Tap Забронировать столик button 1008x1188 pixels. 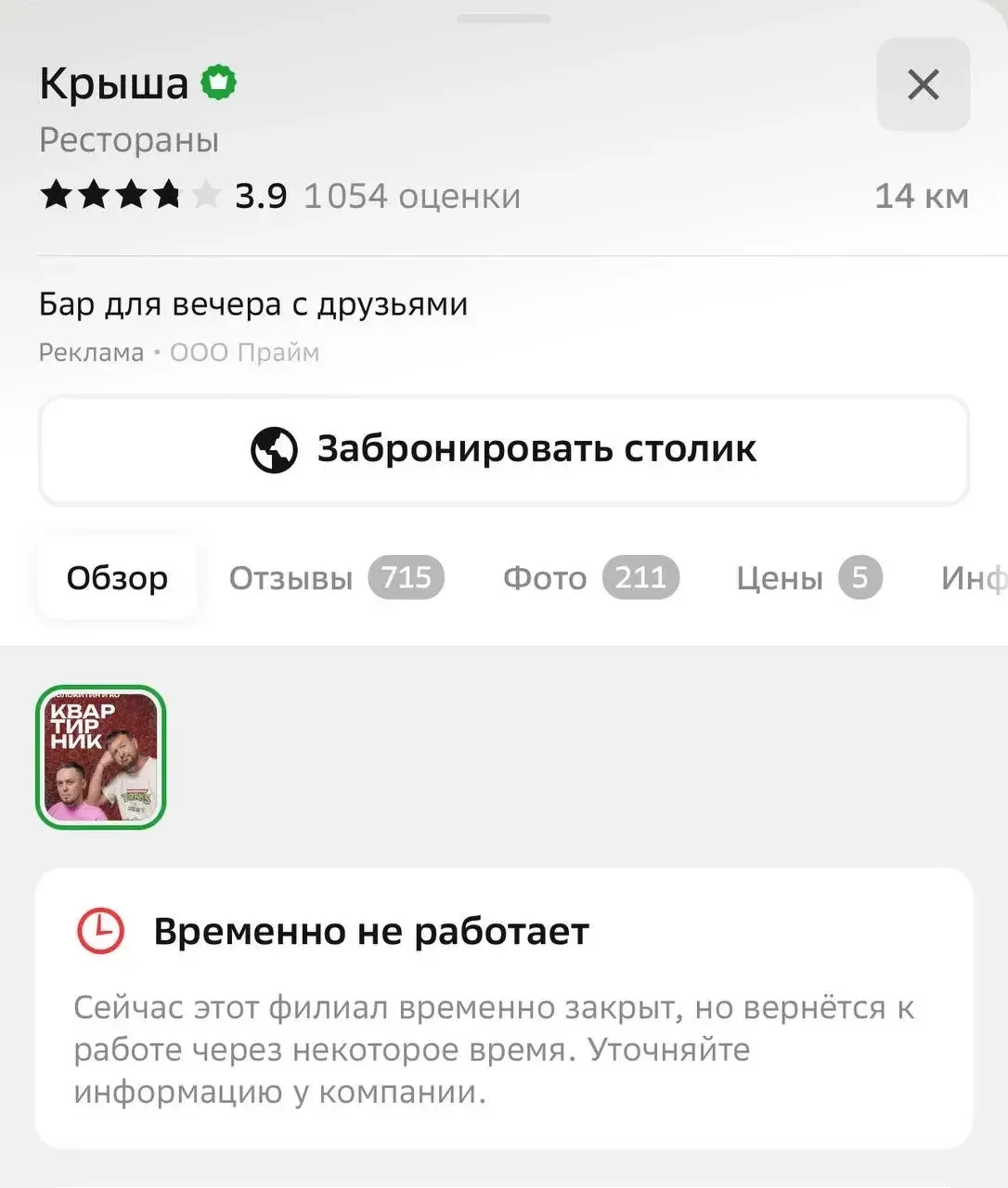tap(504, 450)
